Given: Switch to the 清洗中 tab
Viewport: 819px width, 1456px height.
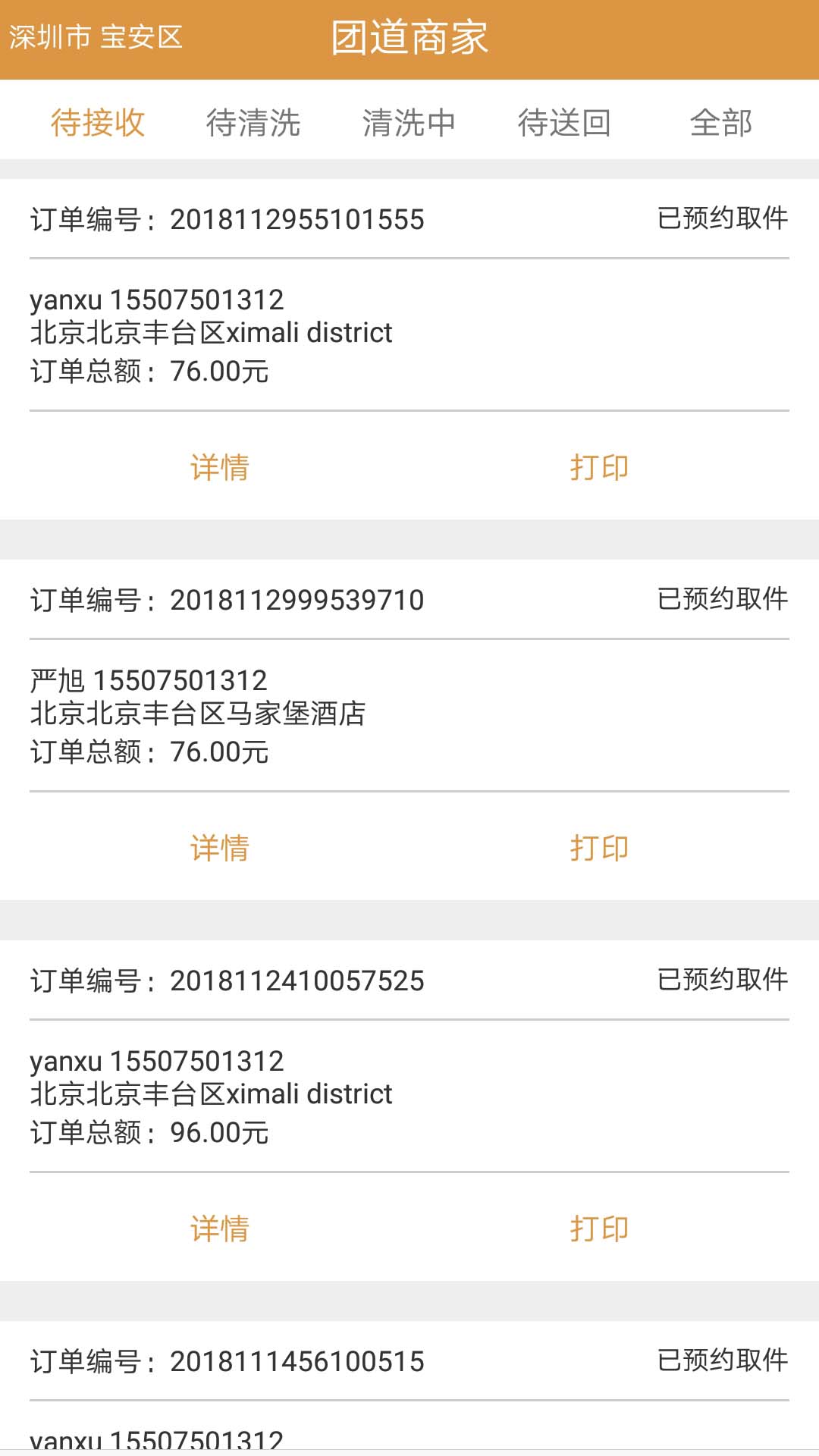Looking at the screenshot, I should click(409, 122).
